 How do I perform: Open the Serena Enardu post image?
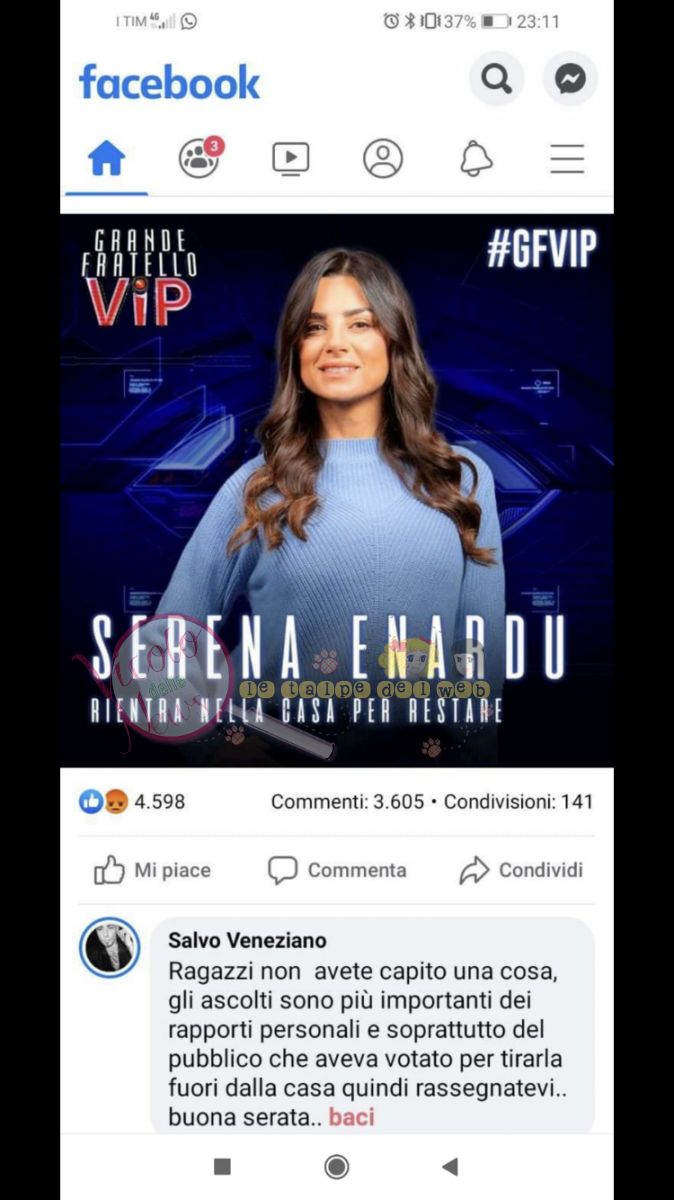(337, 490)
